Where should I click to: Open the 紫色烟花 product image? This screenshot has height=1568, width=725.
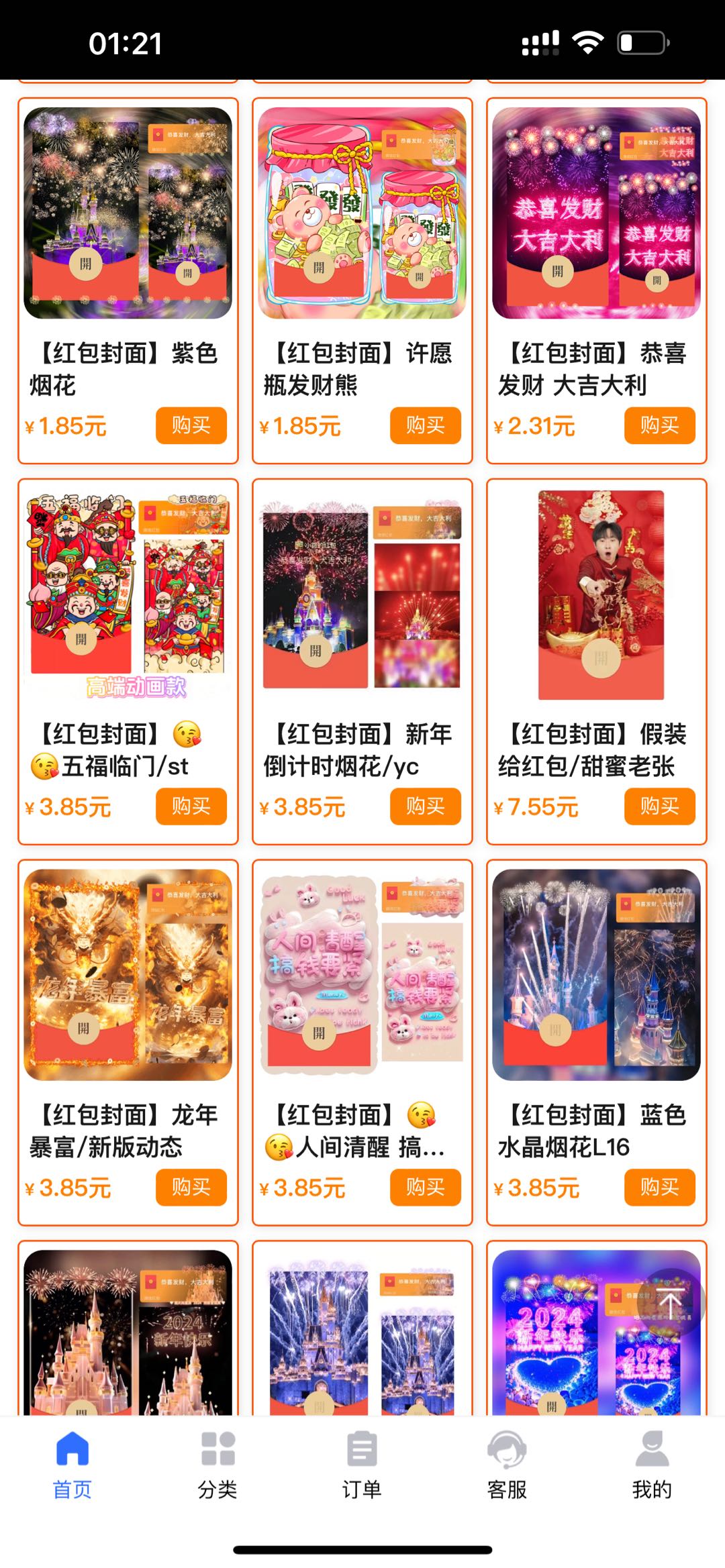[x=128, y=213]
